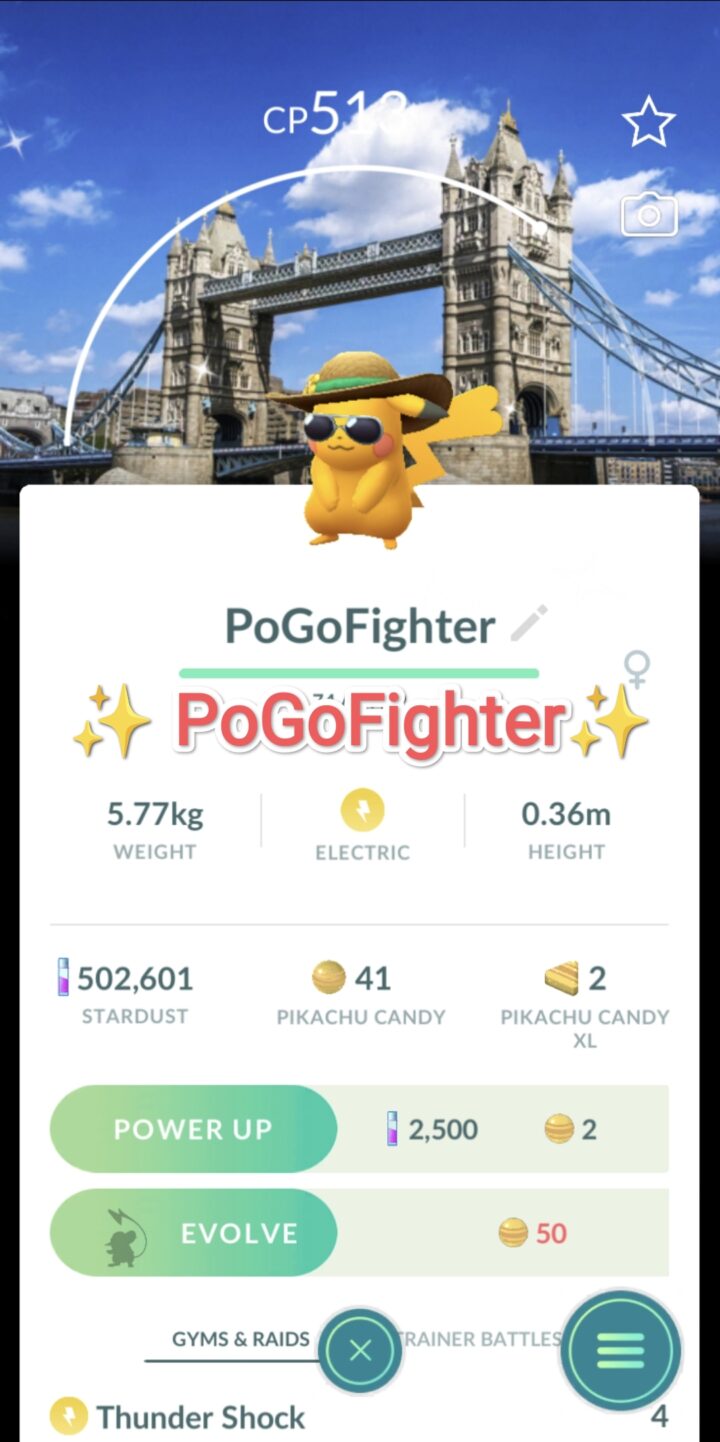720x1442 pixels.
Task: Tap the Power Up button
Action: 193,1129
